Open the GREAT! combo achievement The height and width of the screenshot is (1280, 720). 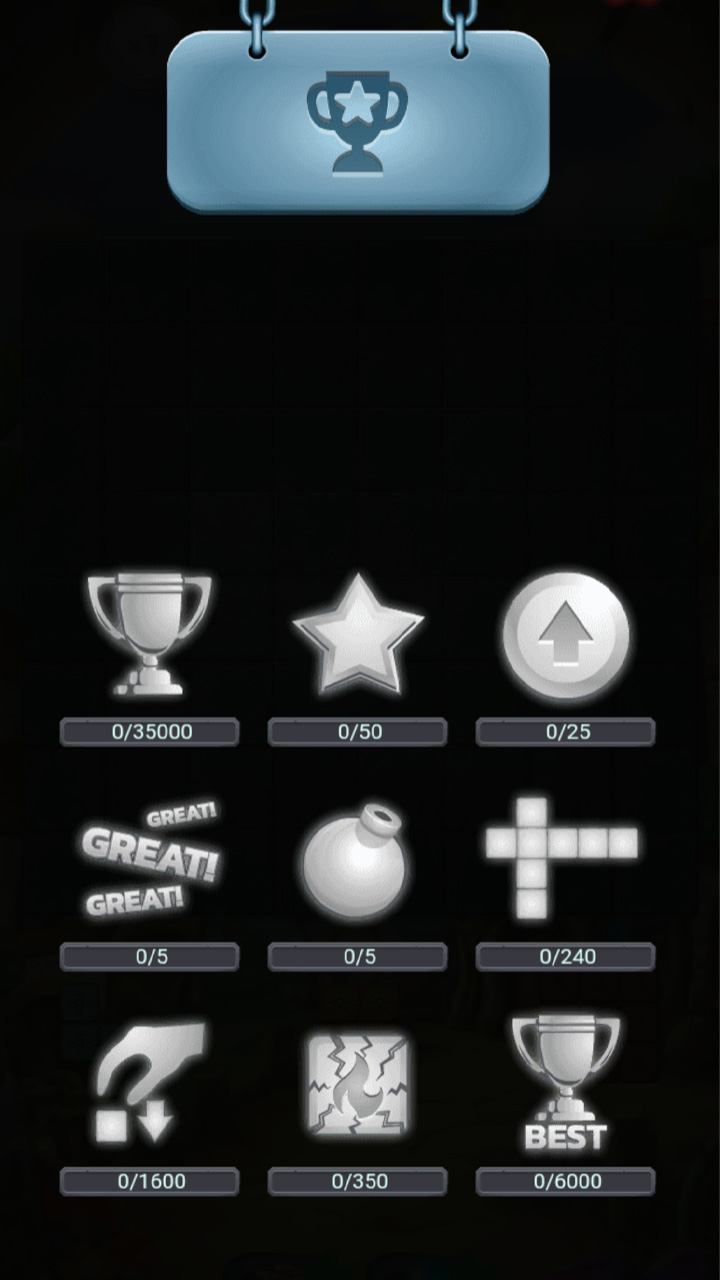coord(150,860)
